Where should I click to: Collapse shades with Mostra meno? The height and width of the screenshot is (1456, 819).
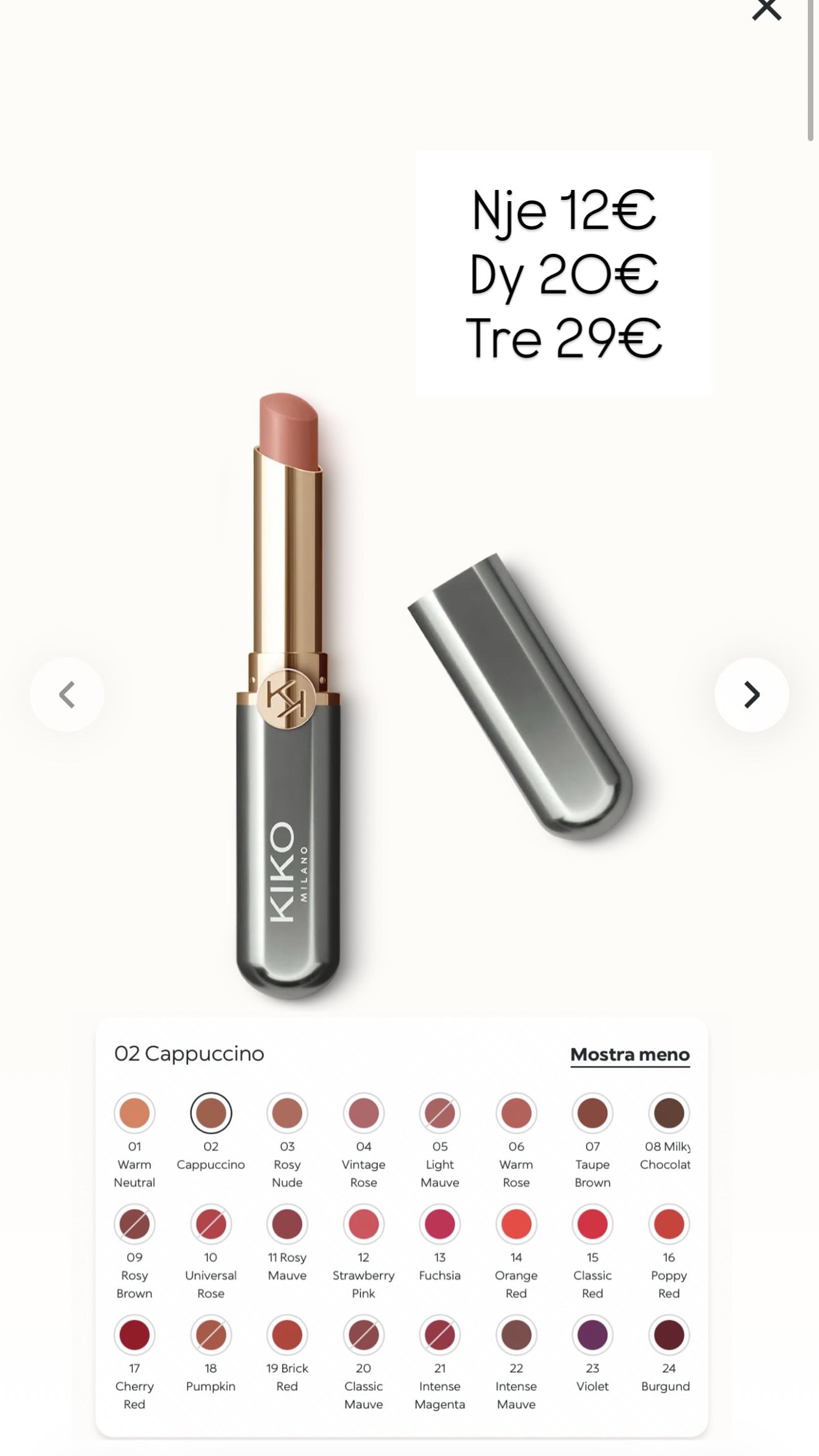pos(630,1054)
